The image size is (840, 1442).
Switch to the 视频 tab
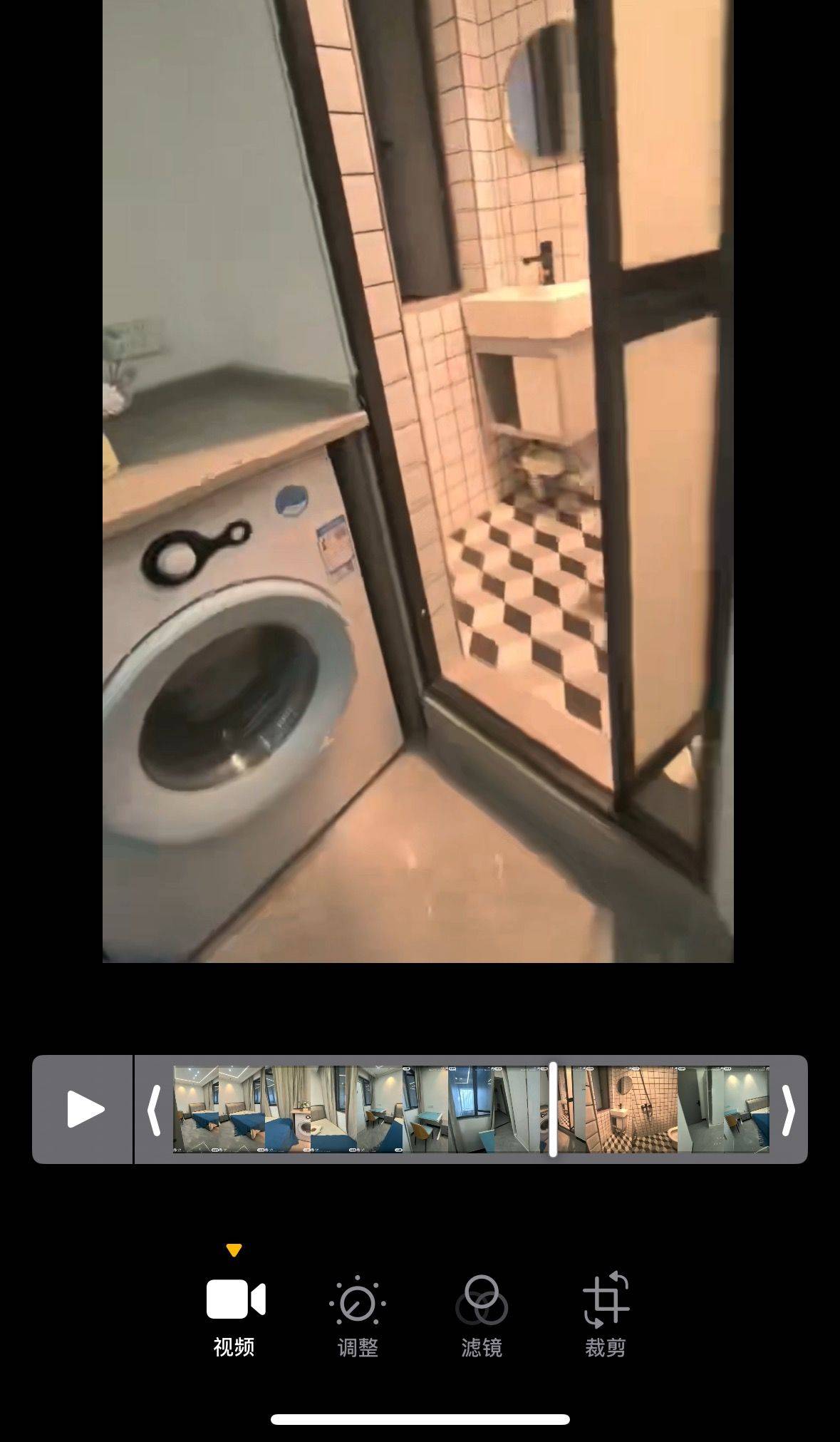tap(234, 1314)
